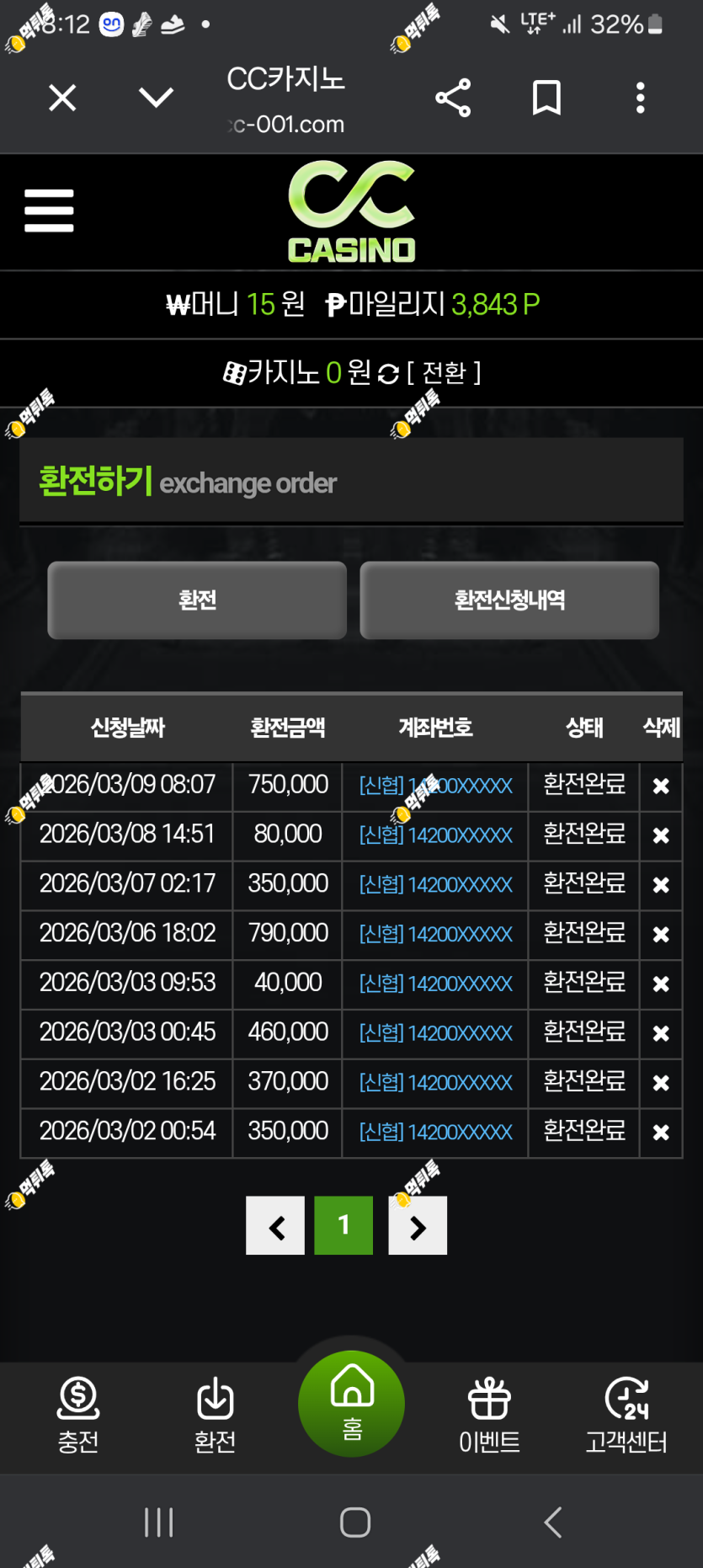Bookmark this page
703x1568 pixels.
point(546,98)
